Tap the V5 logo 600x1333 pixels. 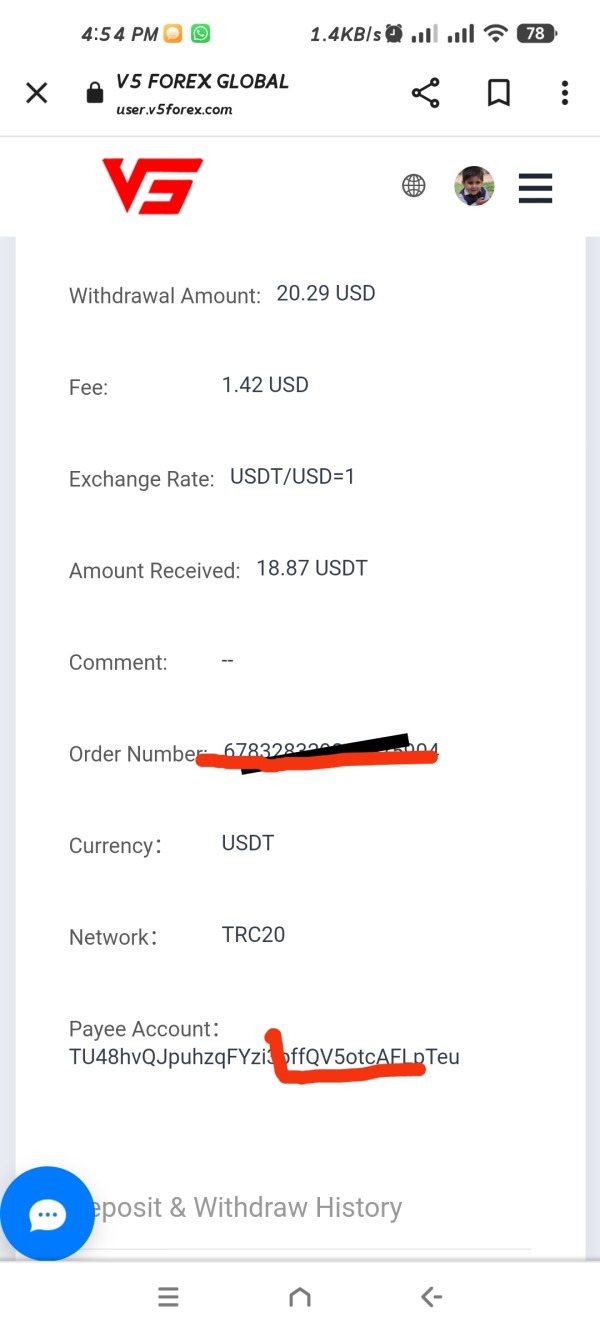click(152, 186)
